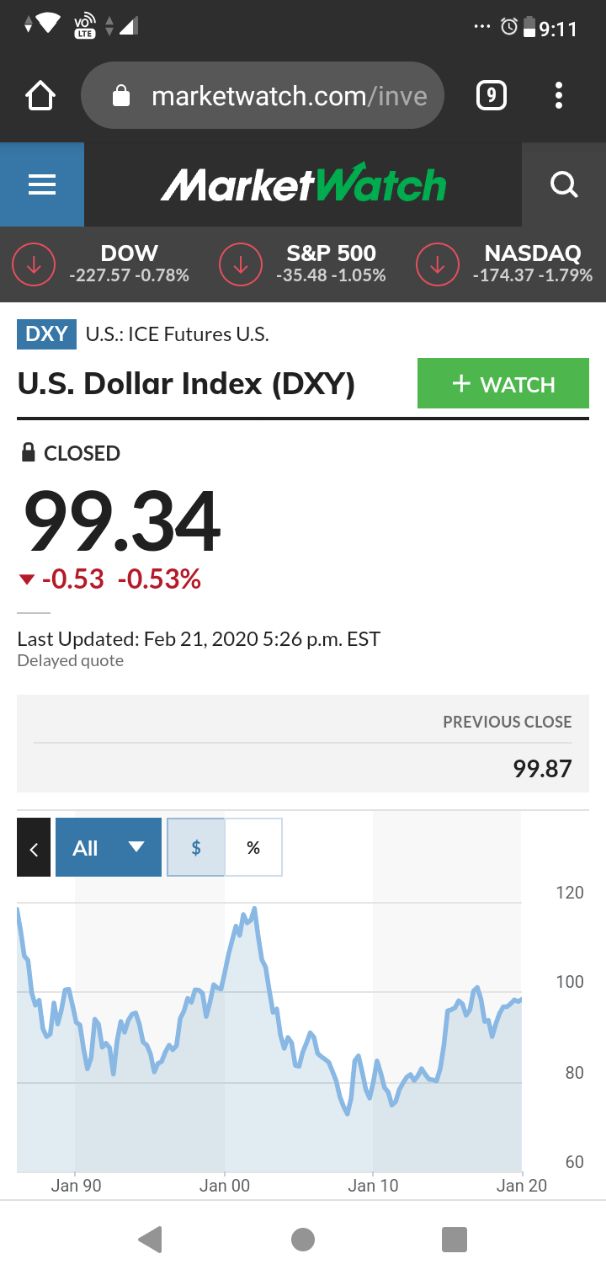Open the MarketWatch search icon
Screen dimensions: 606x1280
coord(564,185)
